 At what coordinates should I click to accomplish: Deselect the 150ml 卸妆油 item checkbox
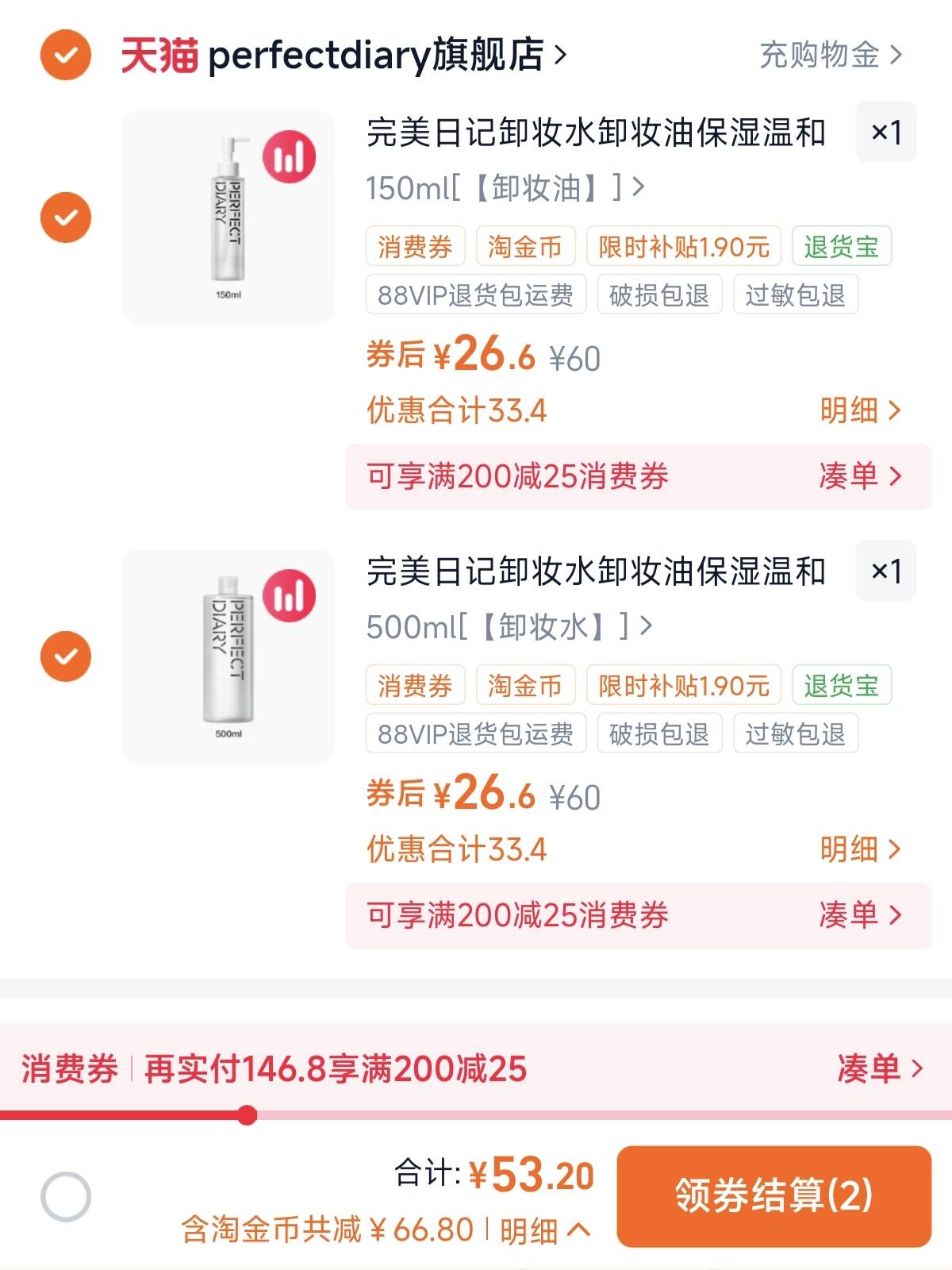click(66, 217)
